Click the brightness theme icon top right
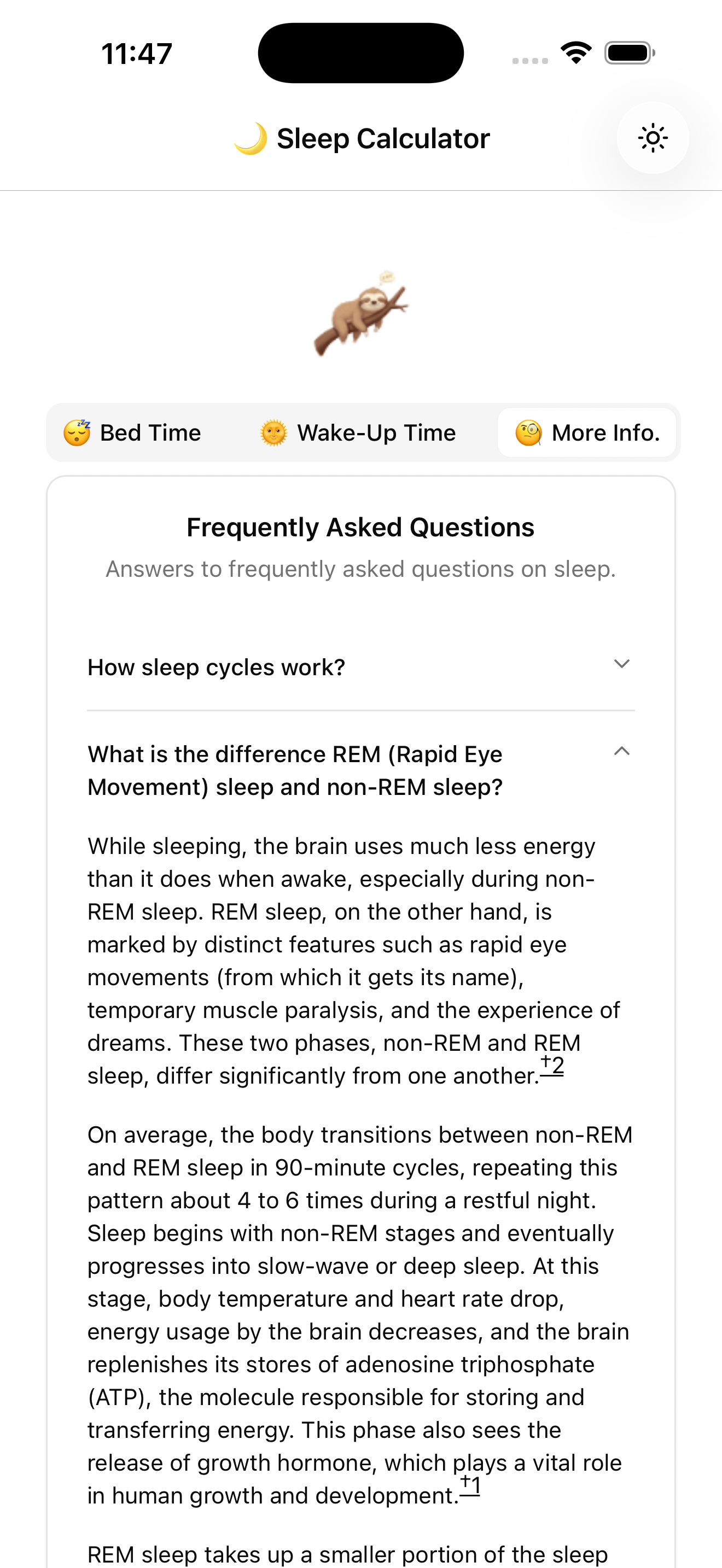 tap(653, 138)
